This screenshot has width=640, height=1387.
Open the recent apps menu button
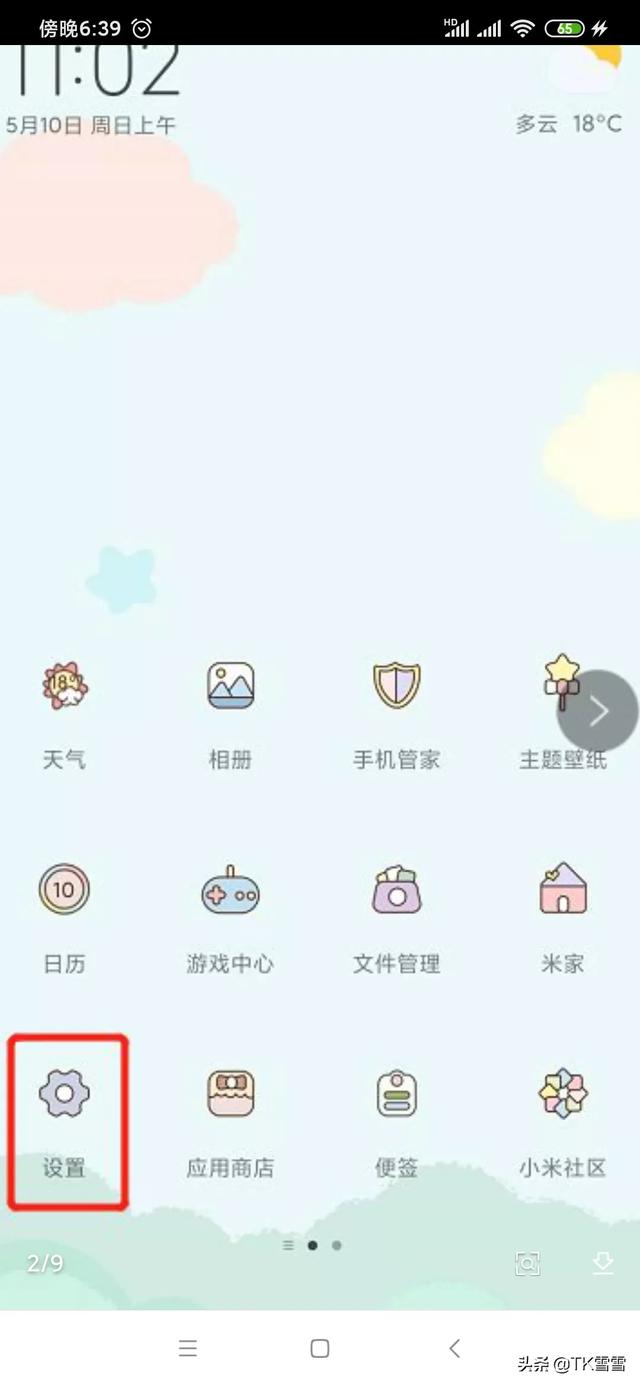click(187, 1348)
